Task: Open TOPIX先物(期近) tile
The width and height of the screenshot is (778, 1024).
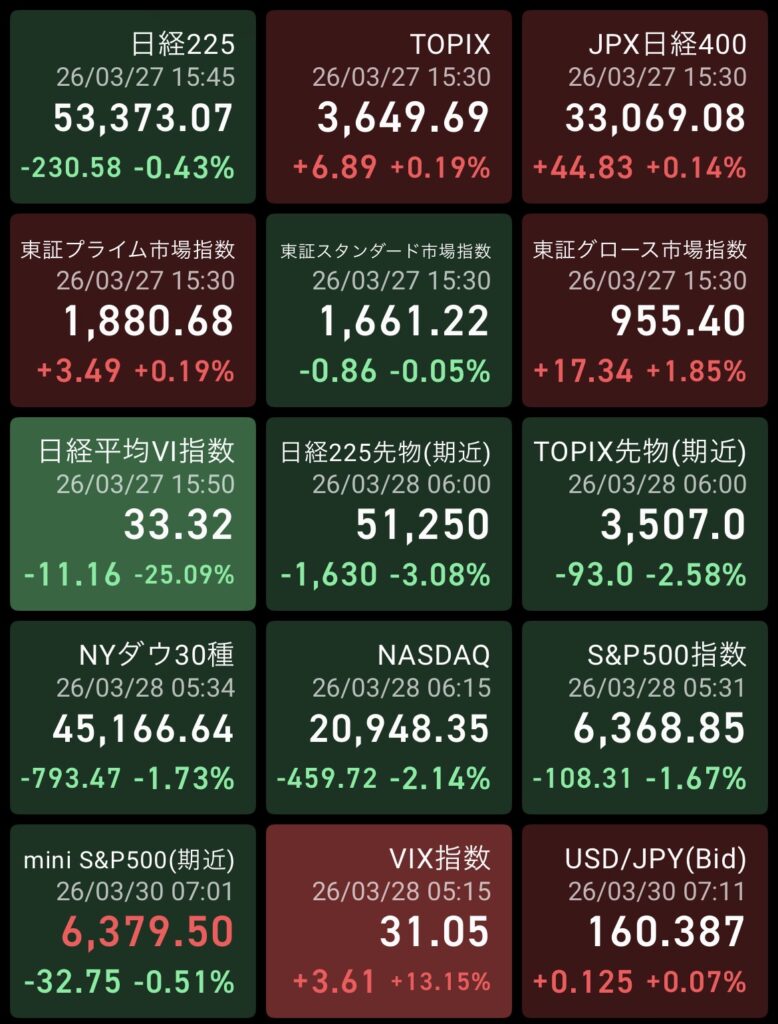Action: point(645,514)
